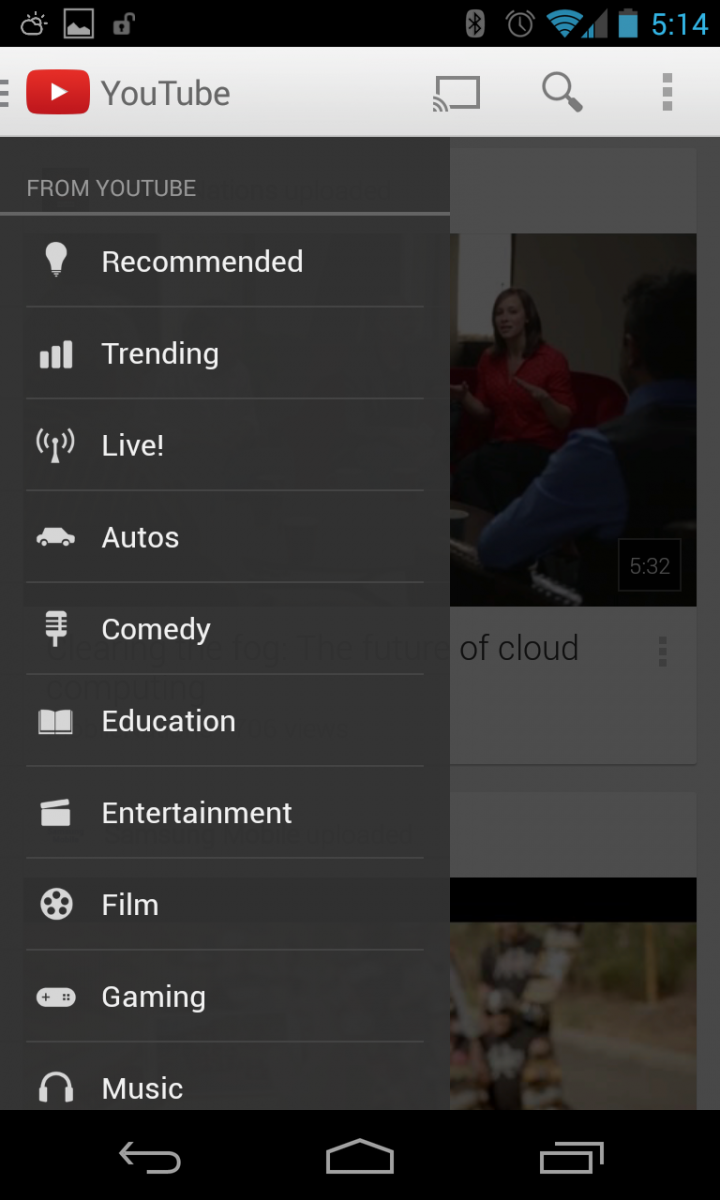Open the Comedy category
This screenshot has width=720, height=1200.
click(225, 630)
